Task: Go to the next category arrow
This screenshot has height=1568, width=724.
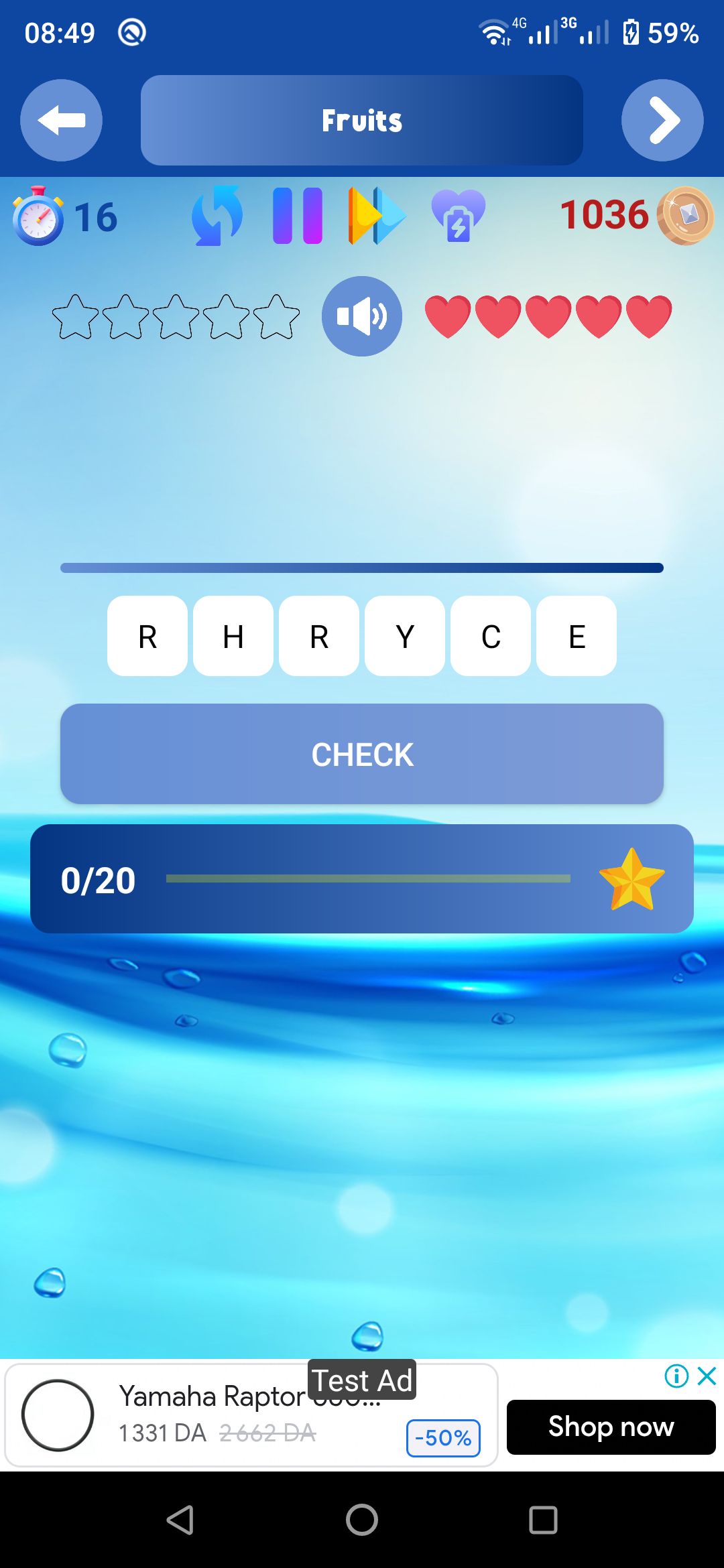Action: 662,121
